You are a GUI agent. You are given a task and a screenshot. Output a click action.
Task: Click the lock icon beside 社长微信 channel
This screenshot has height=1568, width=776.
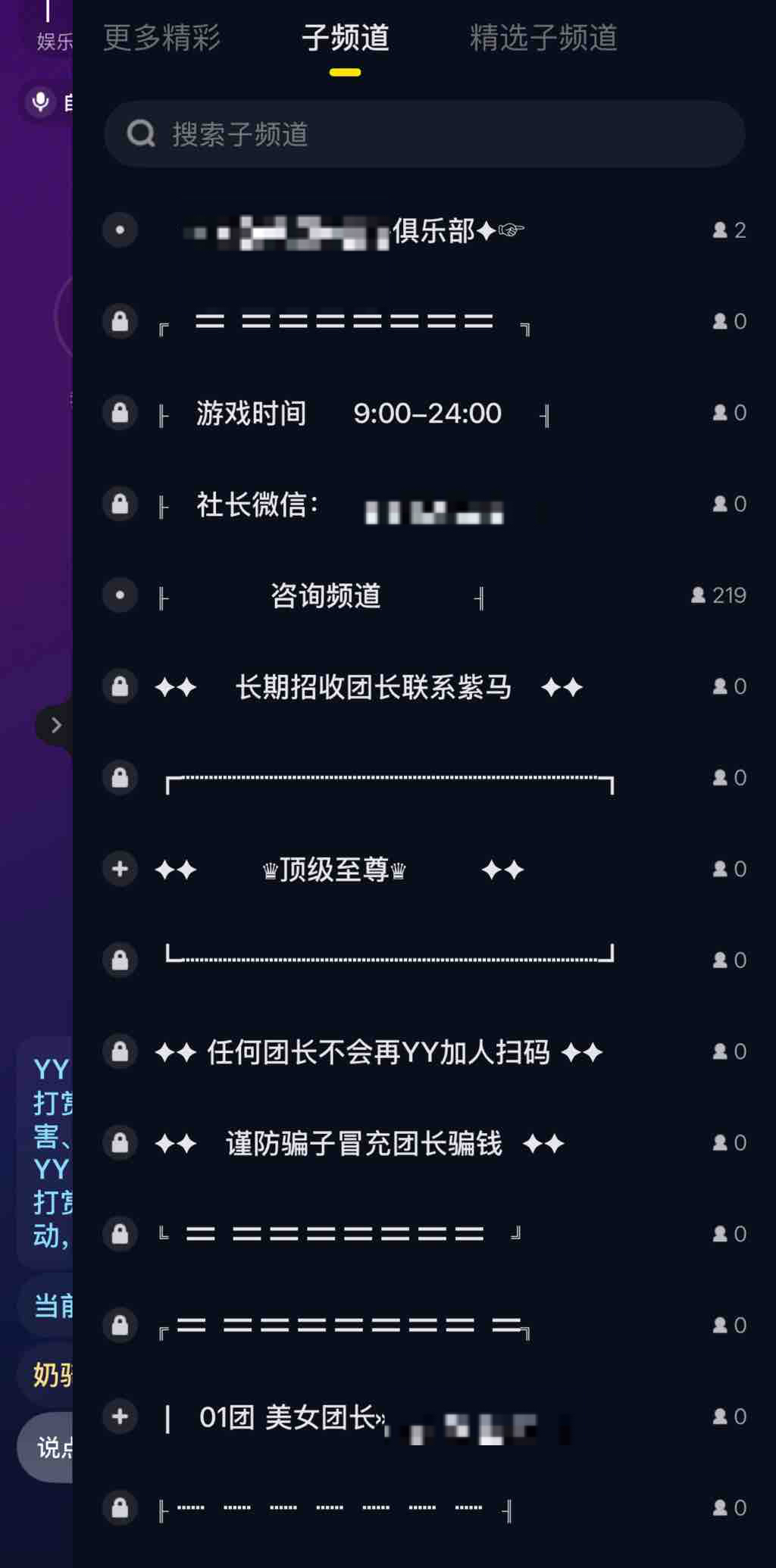120,504
